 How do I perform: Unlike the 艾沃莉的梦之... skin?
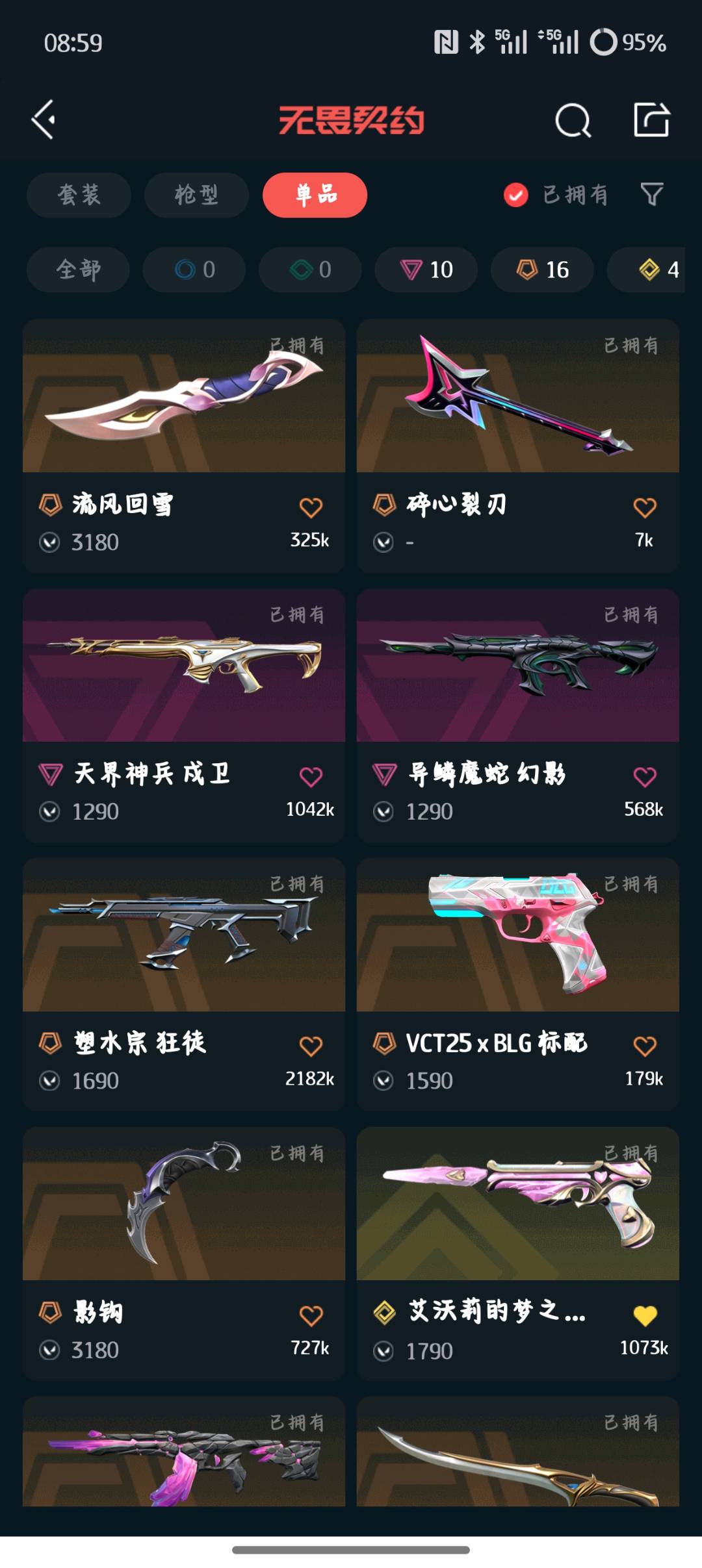[644, 1316]
